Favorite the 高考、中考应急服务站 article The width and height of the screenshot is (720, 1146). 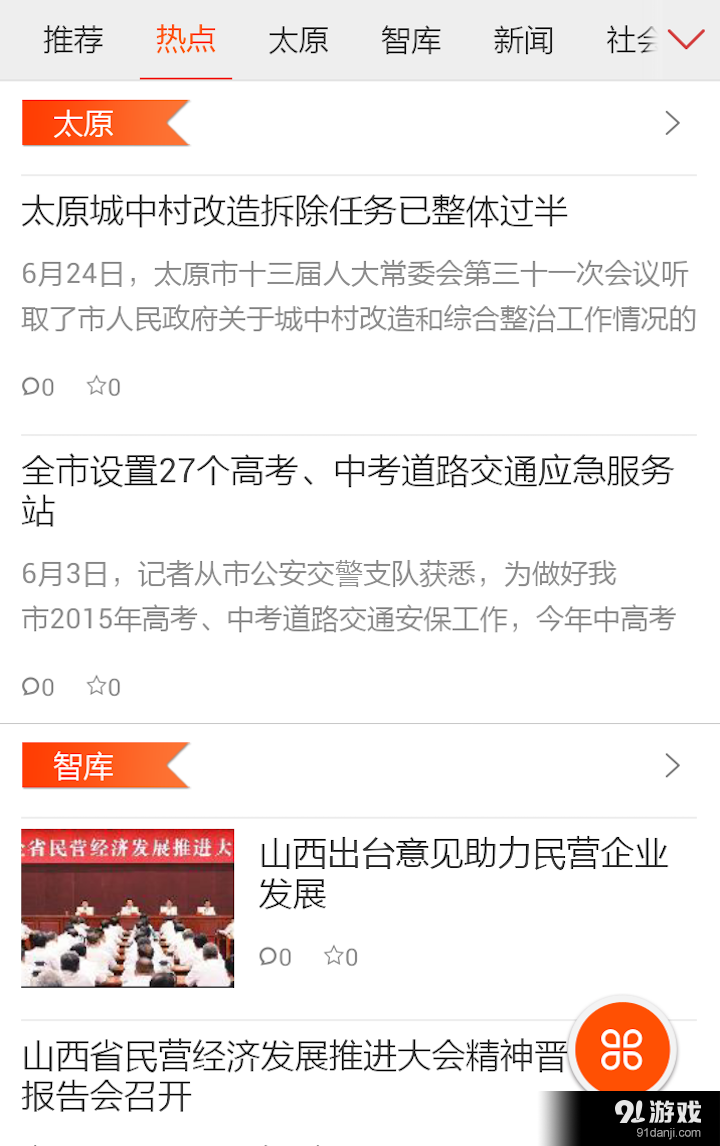[x=99, y=686]
